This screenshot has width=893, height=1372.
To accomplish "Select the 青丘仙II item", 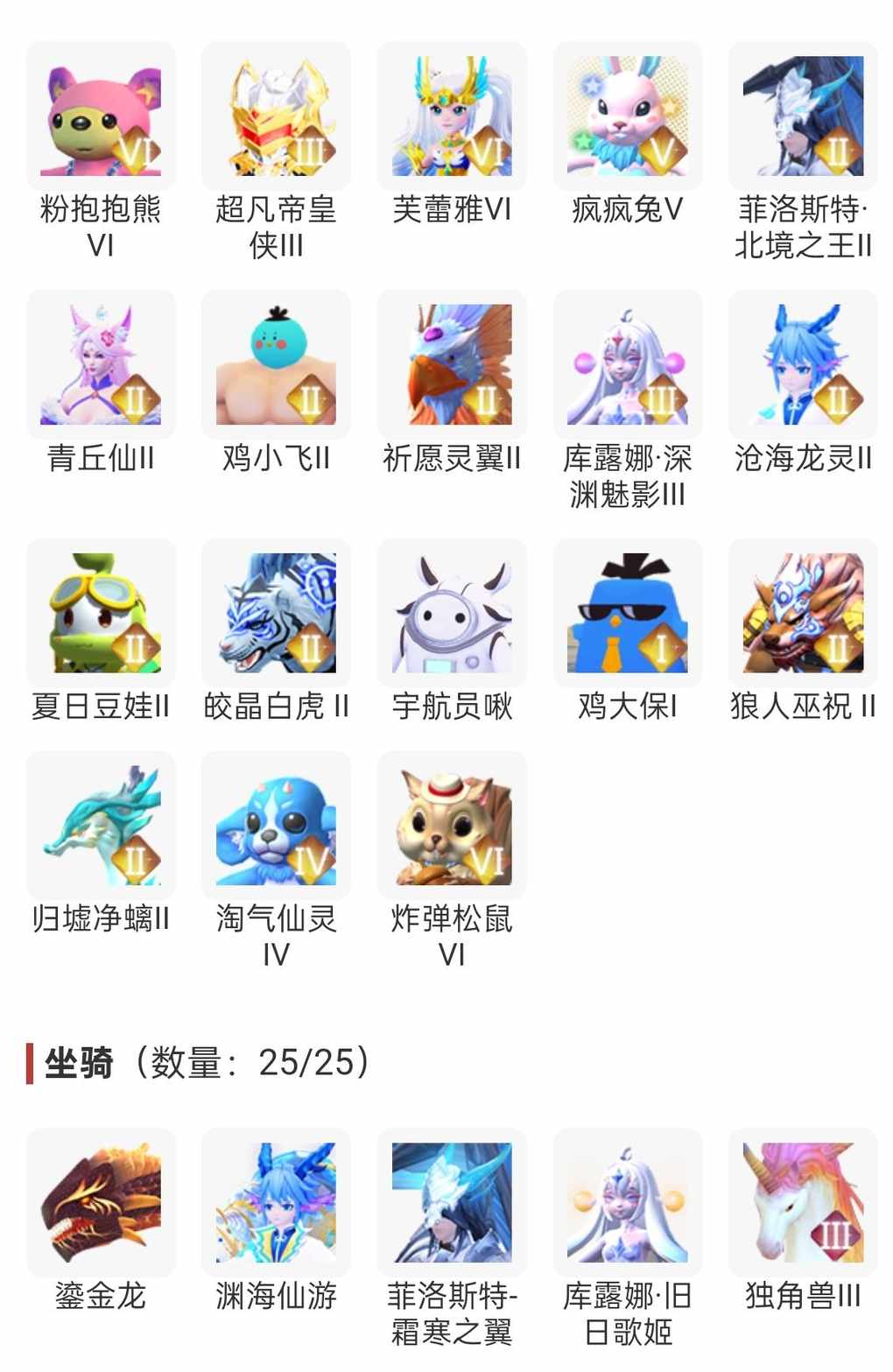I will point(101,364).
